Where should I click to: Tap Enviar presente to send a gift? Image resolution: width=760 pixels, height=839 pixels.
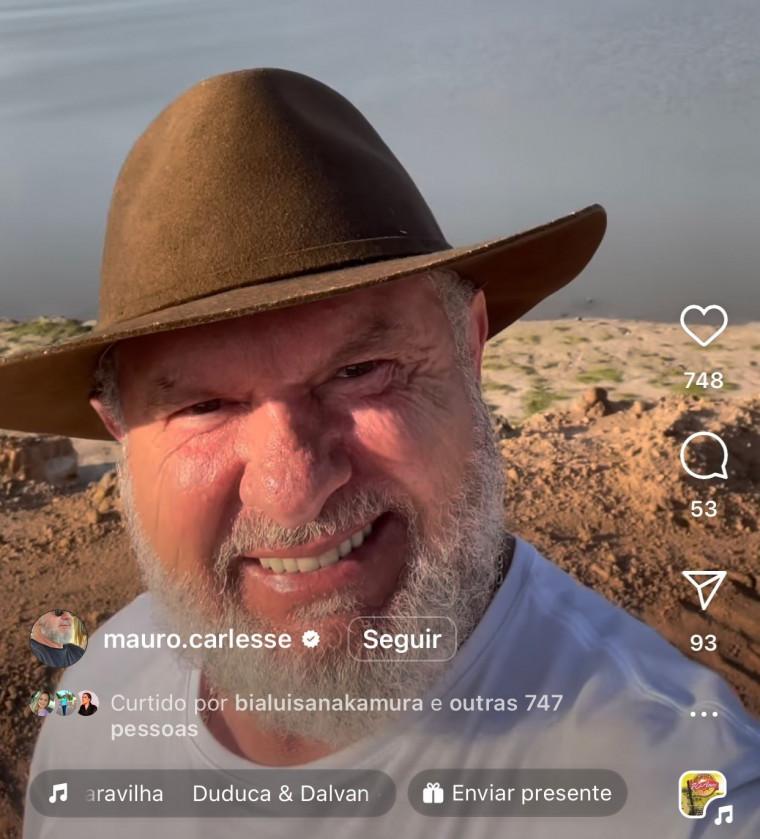[x=517, y=794]
